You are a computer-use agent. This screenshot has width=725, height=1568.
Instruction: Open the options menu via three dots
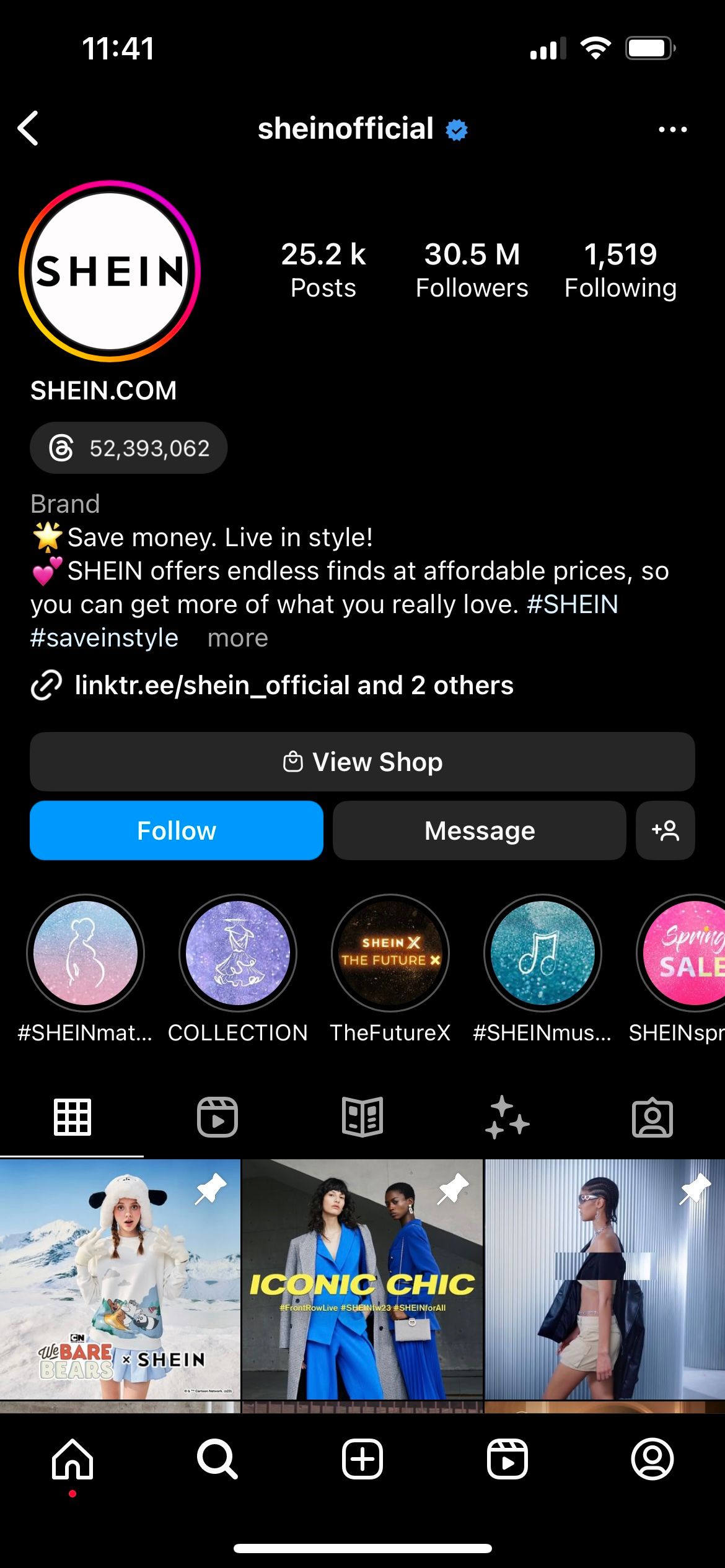pos(673,129)
